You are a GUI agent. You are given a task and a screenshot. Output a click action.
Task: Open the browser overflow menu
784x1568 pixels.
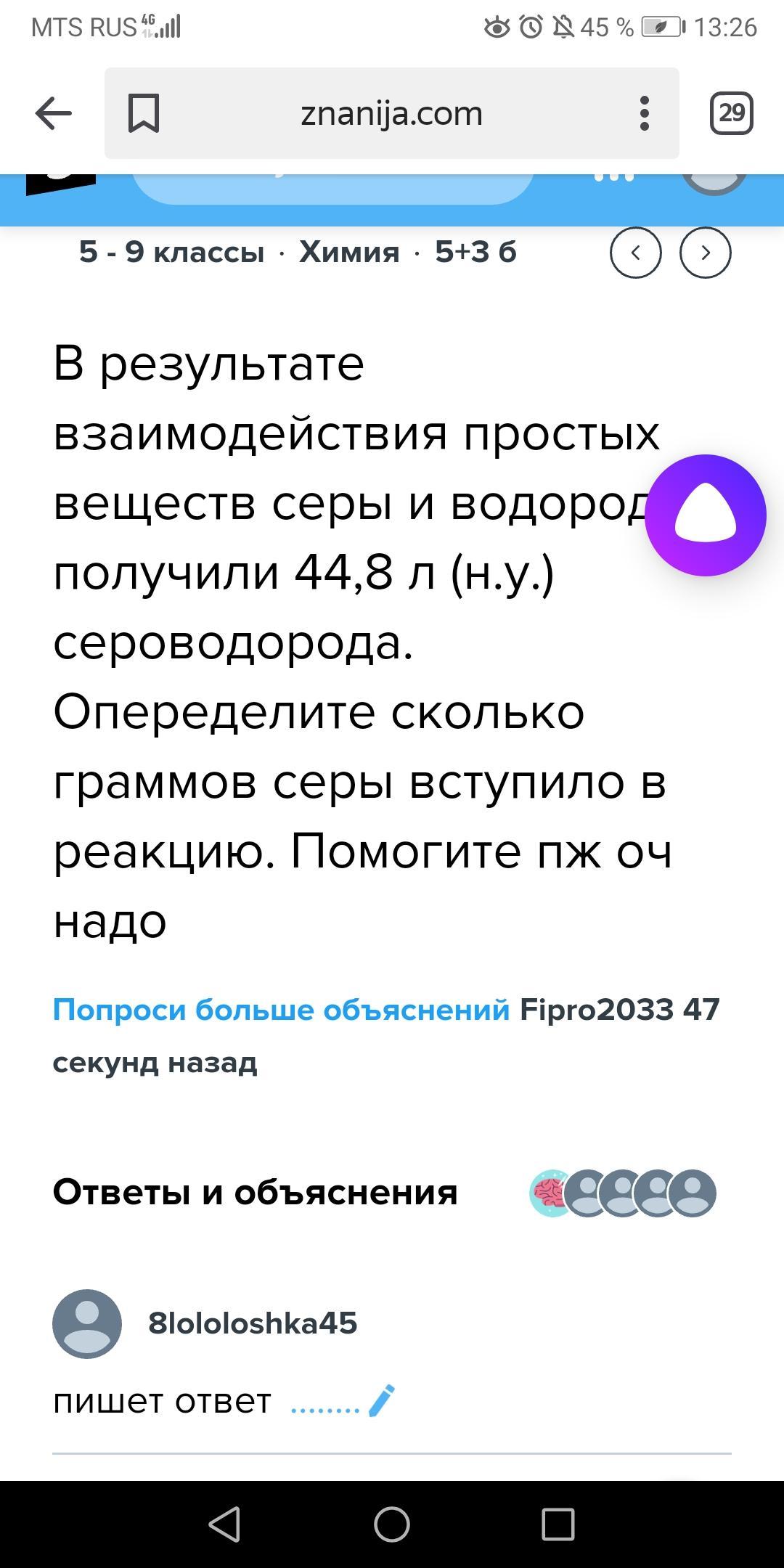pos(644,113)
